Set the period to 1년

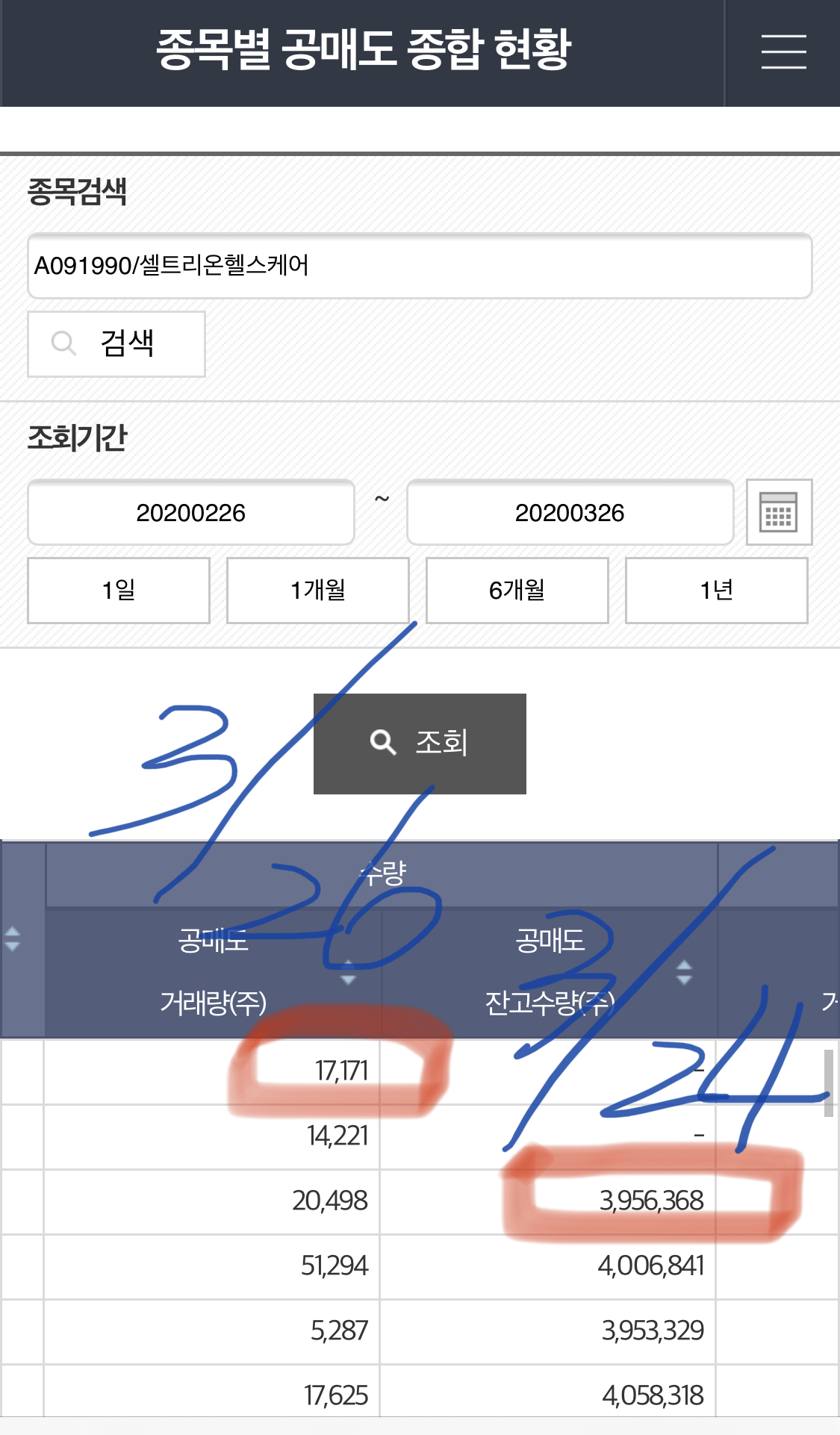tap(716, 591)
